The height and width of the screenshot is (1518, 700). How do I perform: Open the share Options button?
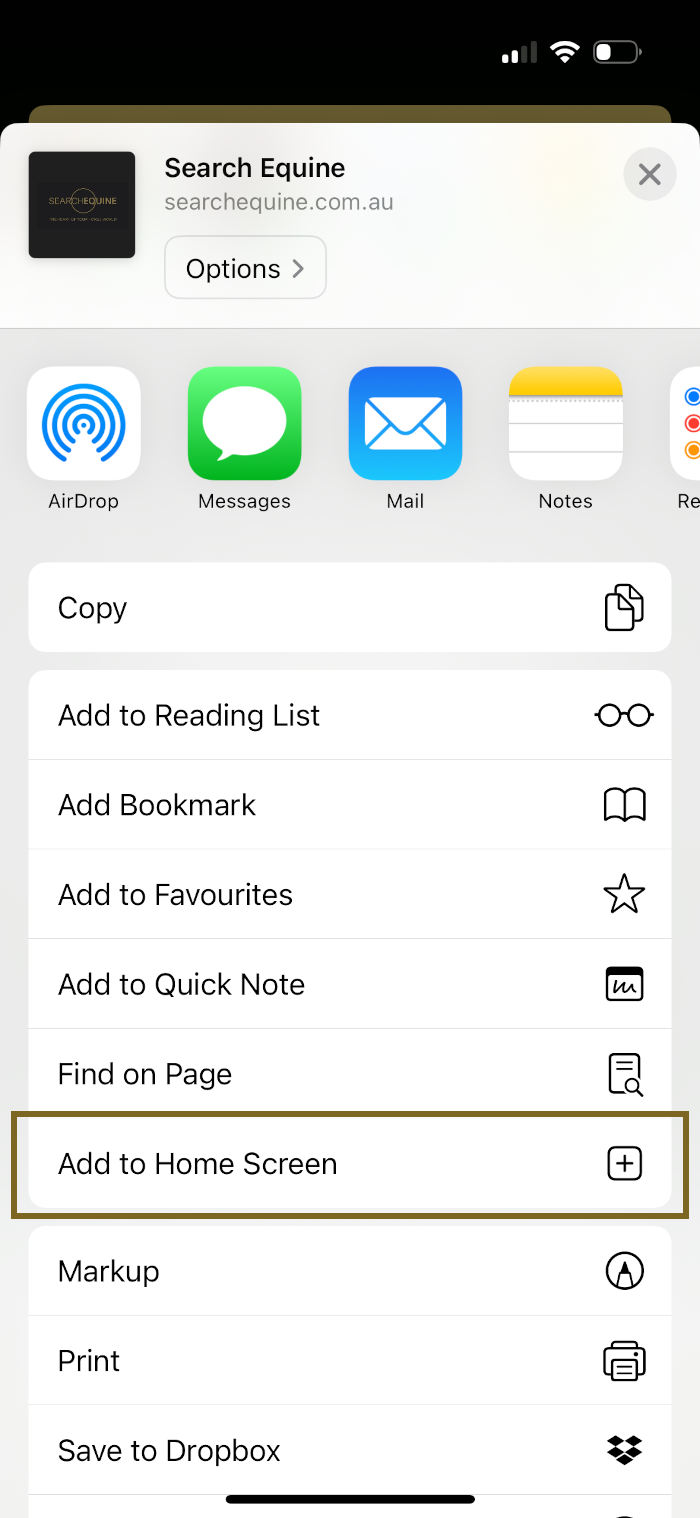[x=245, y=268]
